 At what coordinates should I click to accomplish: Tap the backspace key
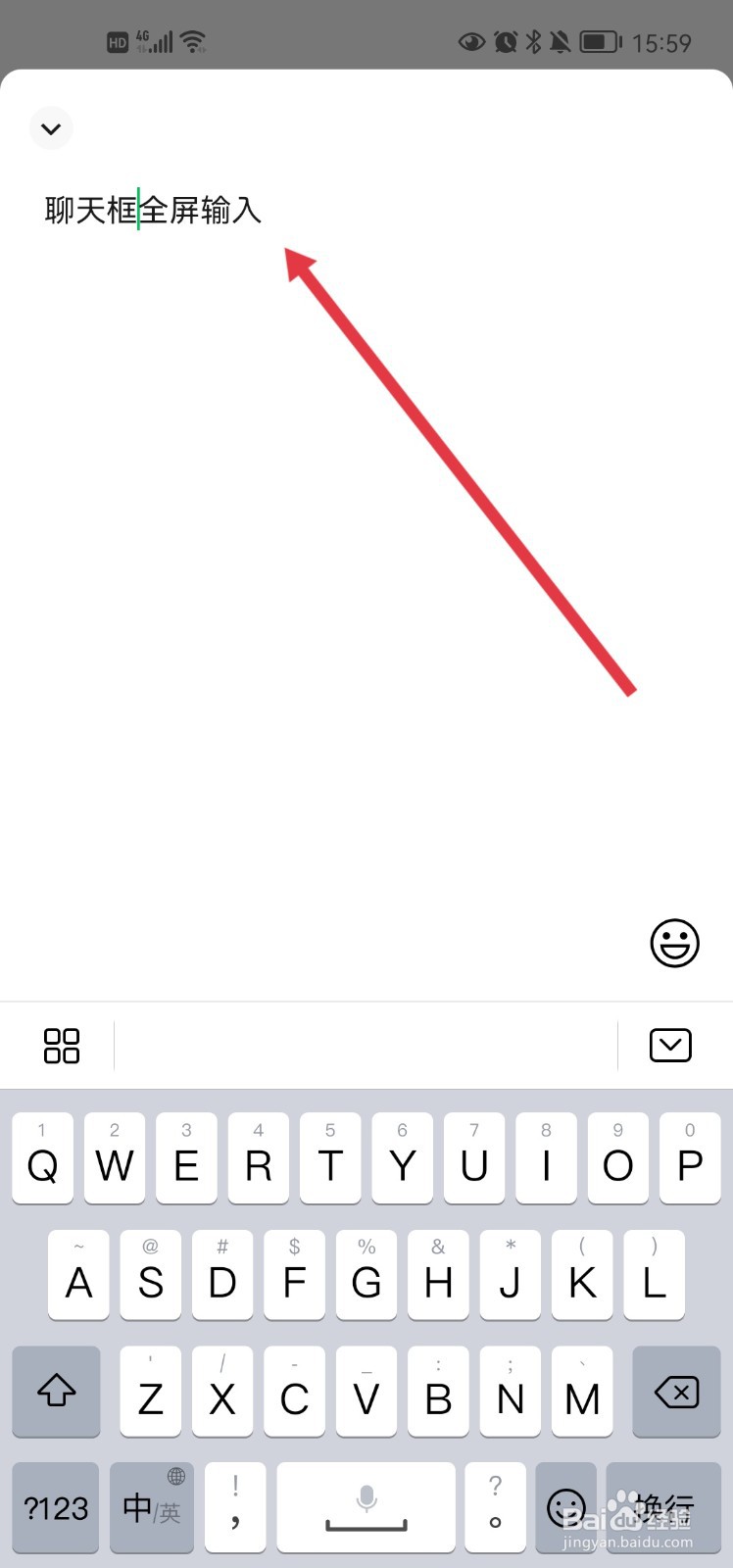point(674,1392)
